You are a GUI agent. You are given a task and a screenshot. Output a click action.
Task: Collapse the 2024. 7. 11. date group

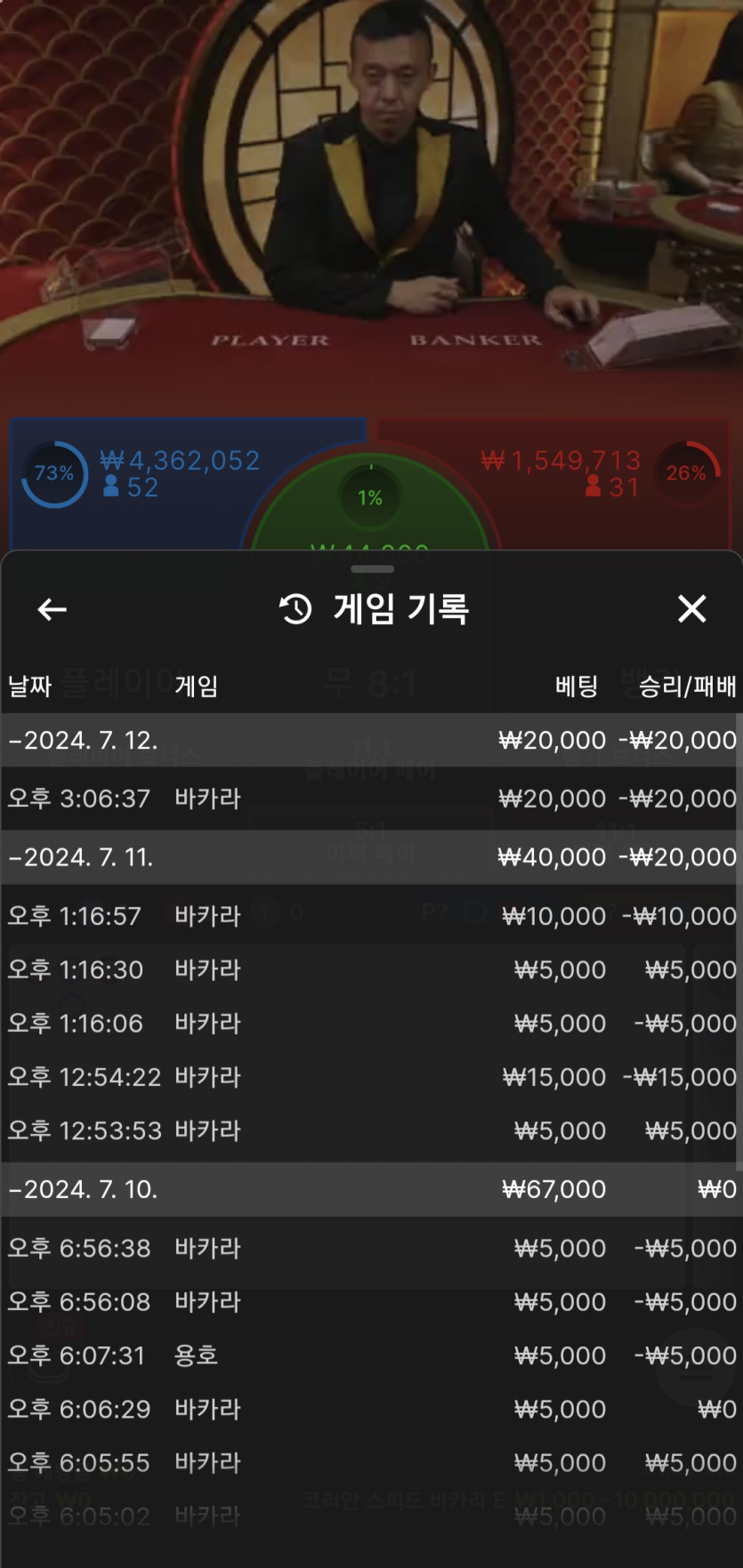coord(82,857)
